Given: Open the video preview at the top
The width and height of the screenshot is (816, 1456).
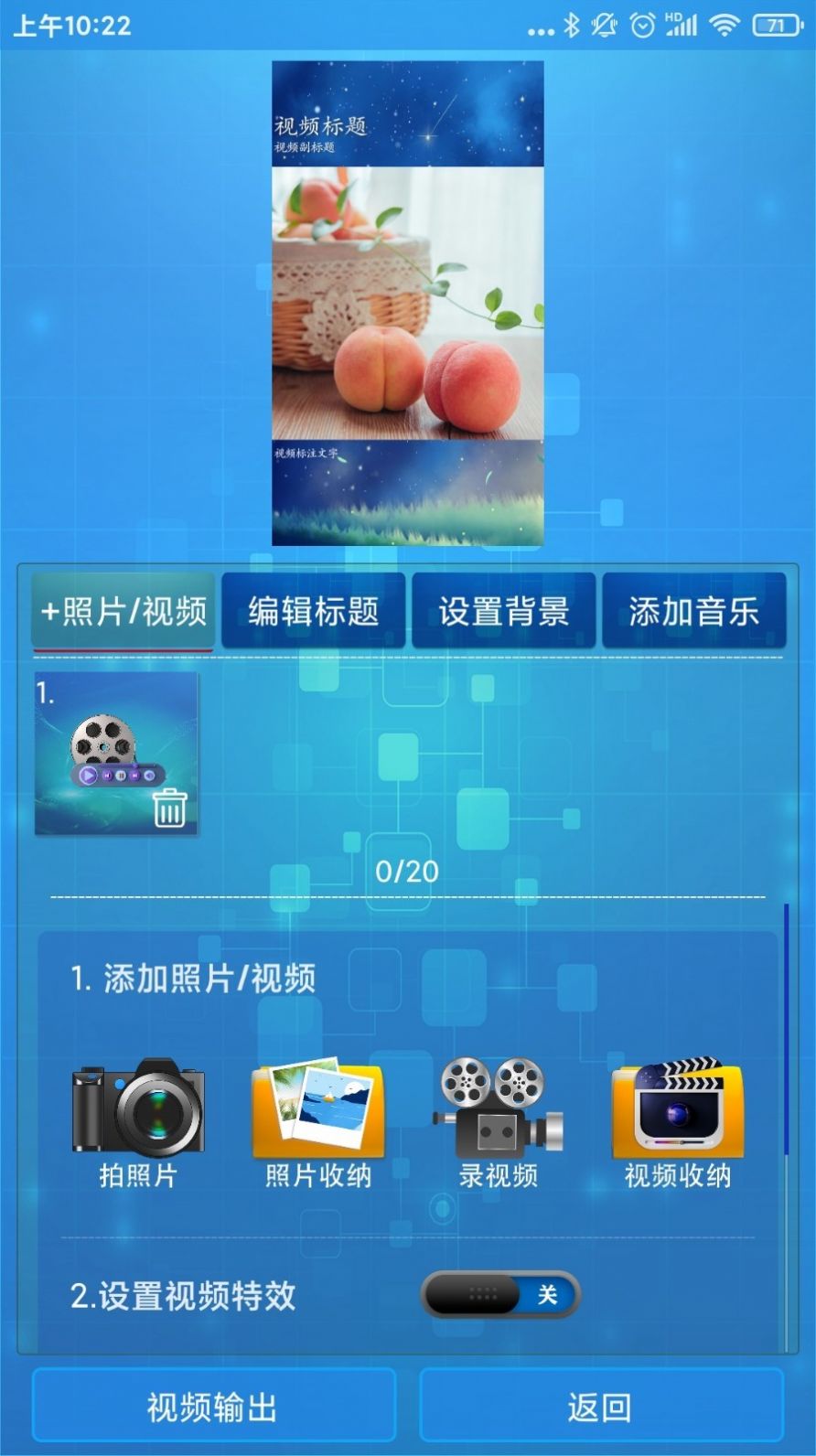Looking at the screenshot, I should point(408,304).
